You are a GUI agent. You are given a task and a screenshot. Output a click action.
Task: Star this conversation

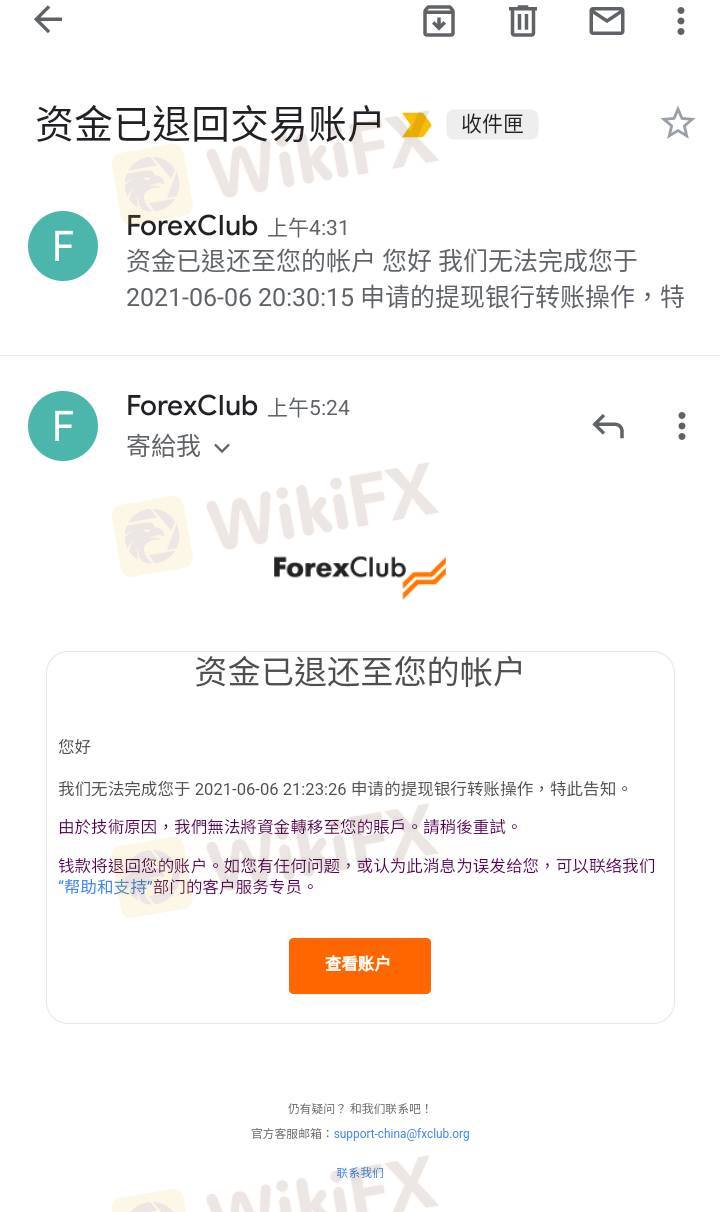pyautogui.click(x=677, y=124)
